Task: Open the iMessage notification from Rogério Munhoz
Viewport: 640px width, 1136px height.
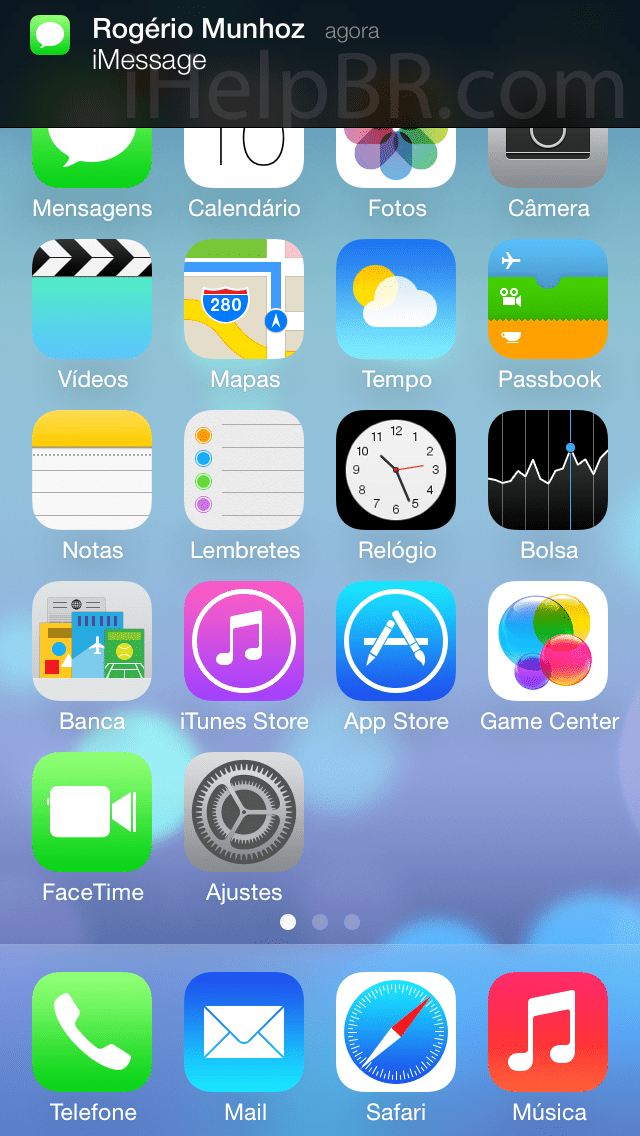Action: [320, 45]
